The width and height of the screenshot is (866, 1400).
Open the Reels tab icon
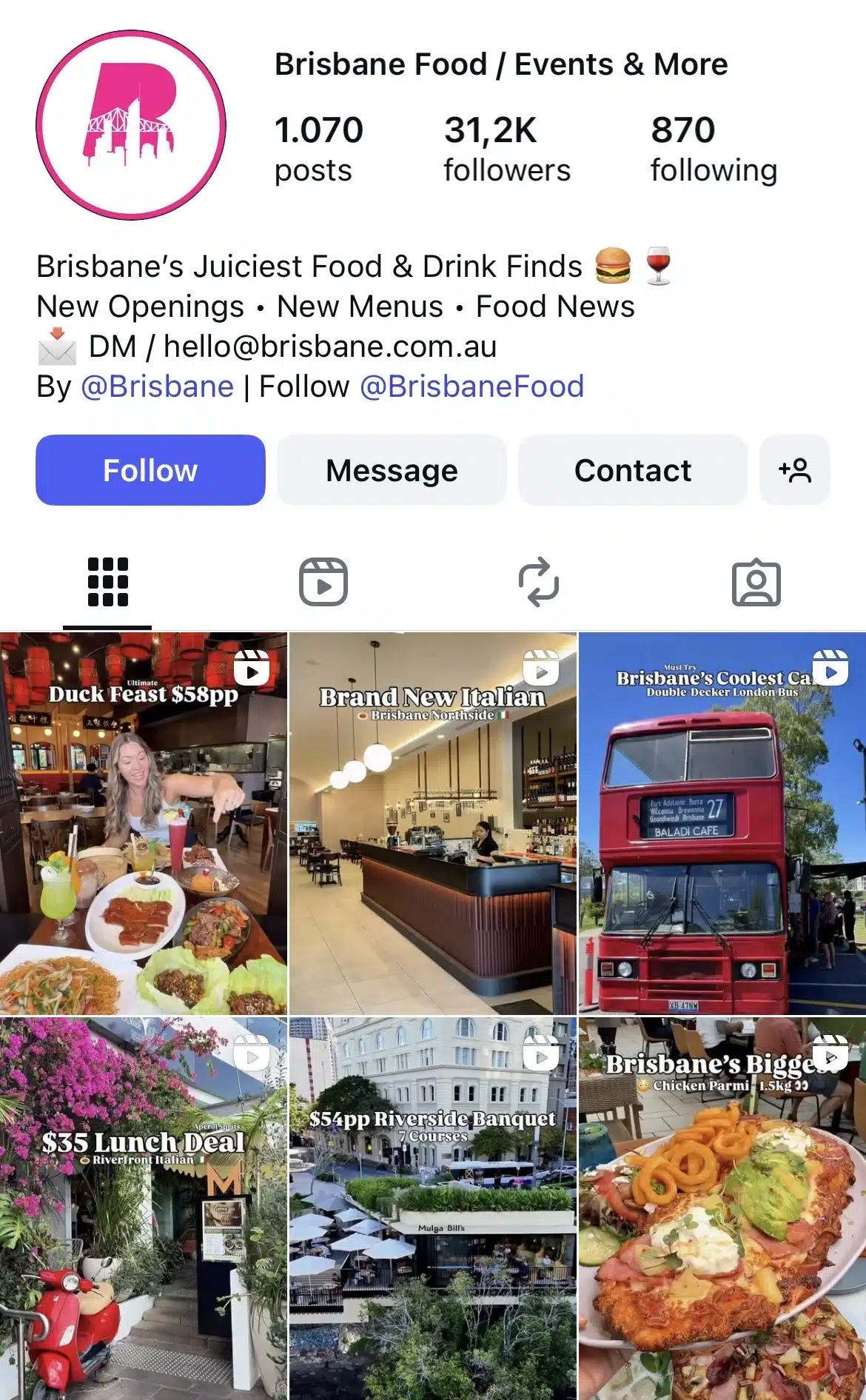[324, 582]
